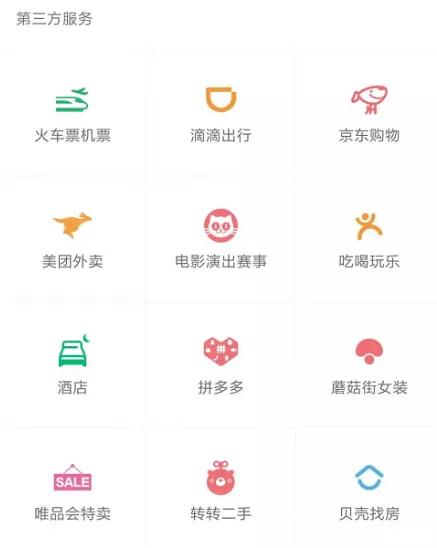Tap 唯品会特卖 sale entry
The width and height of the screenshot is (437, 548).
click(73, 491)
